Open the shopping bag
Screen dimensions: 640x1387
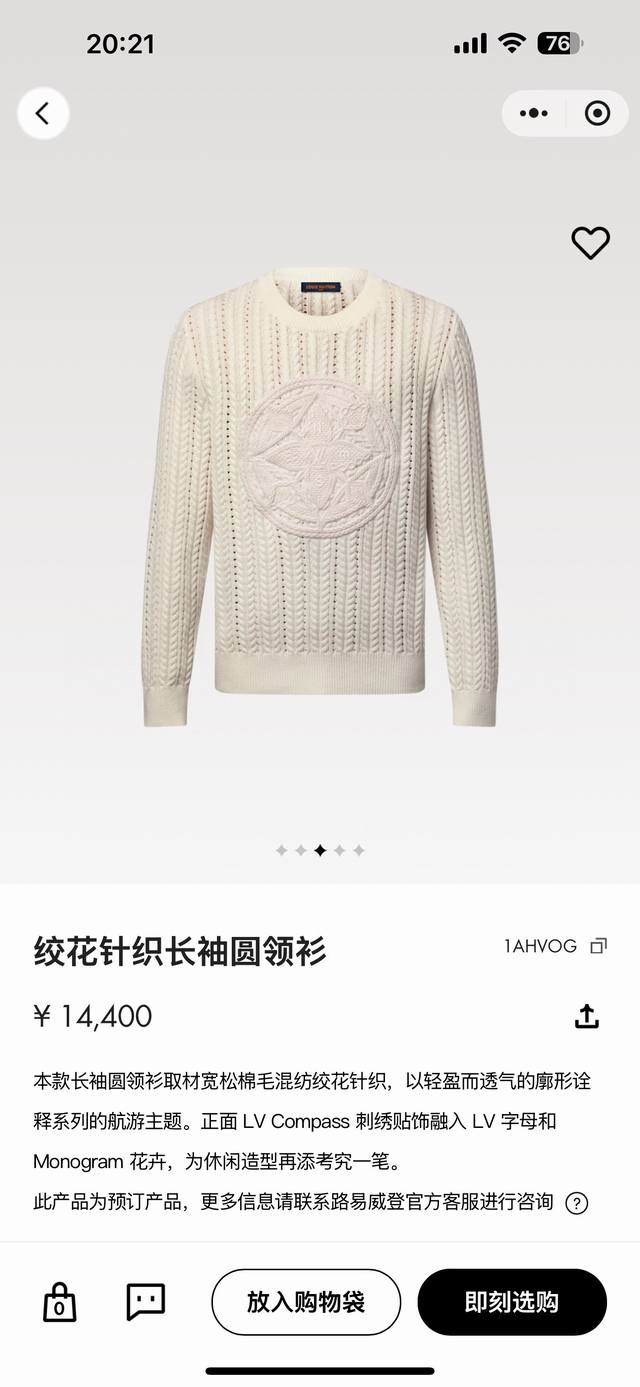click(59, 1302)
